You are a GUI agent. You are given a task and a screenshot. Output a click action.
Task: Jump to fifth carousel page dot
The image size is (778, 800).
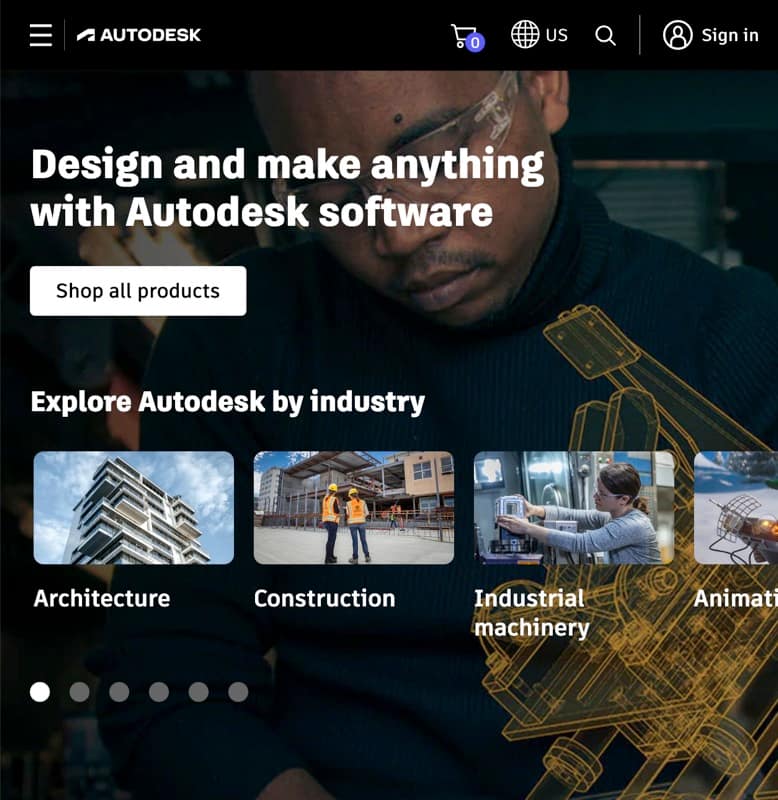[x=198, y=692]
